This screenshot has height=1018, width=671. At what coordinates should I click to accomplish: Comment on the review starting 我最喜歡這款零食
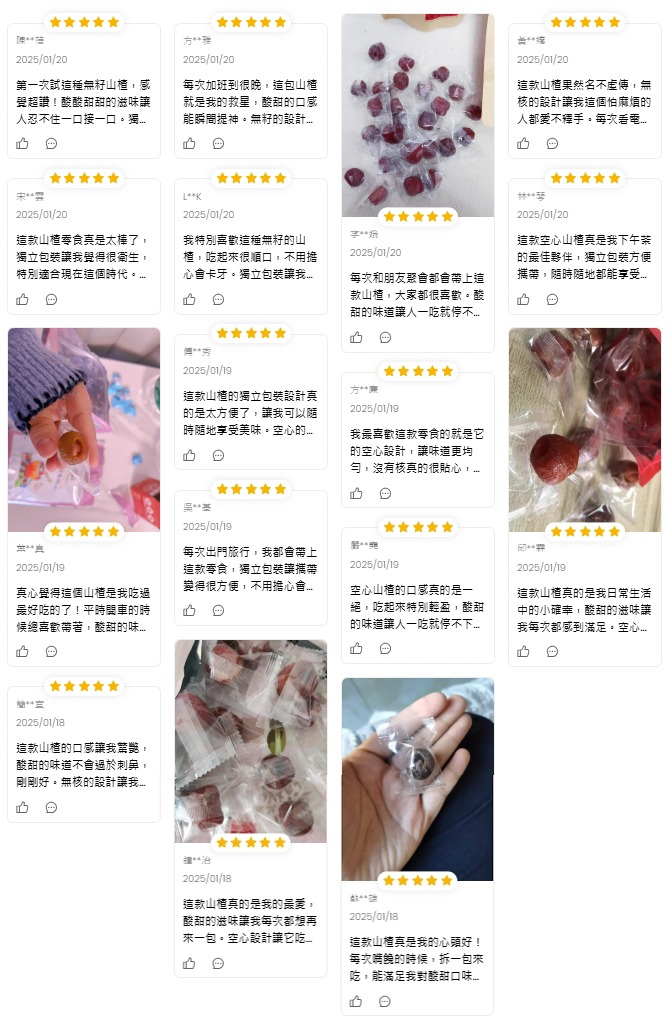click(x=385, y=493)
